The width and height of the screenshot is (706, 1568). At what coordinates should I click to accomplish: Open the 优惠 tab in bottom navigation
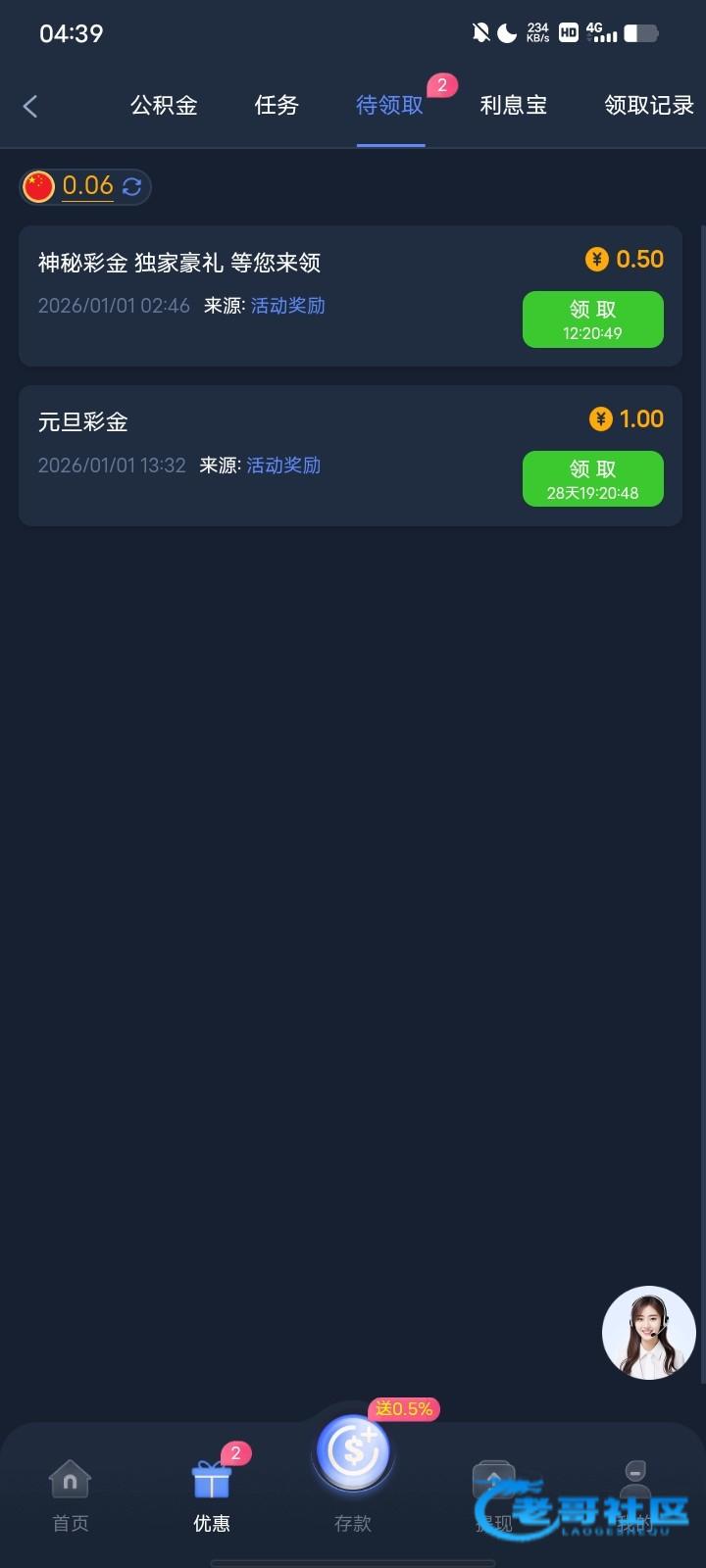212,1494
